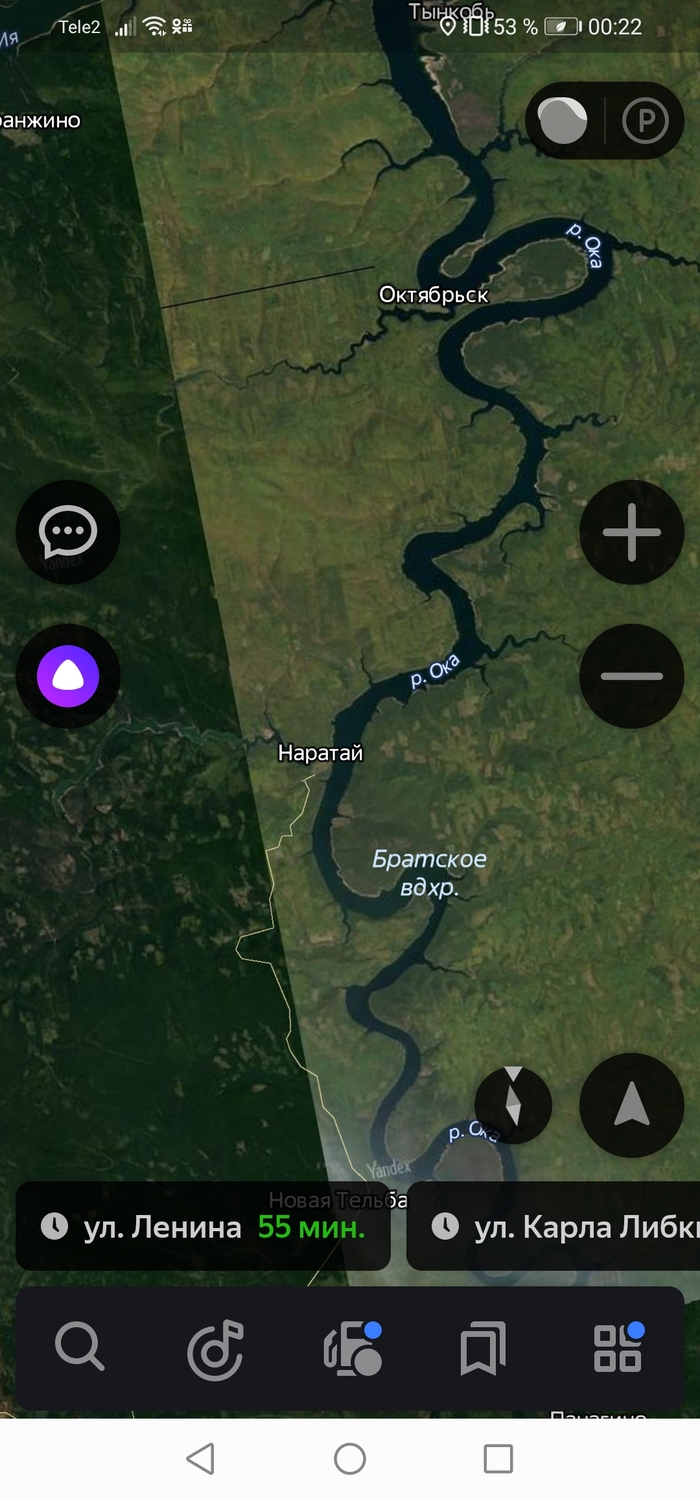Open the services menu grid
This screenshot has height=1499, width=700.
(x=618, y=1347)
